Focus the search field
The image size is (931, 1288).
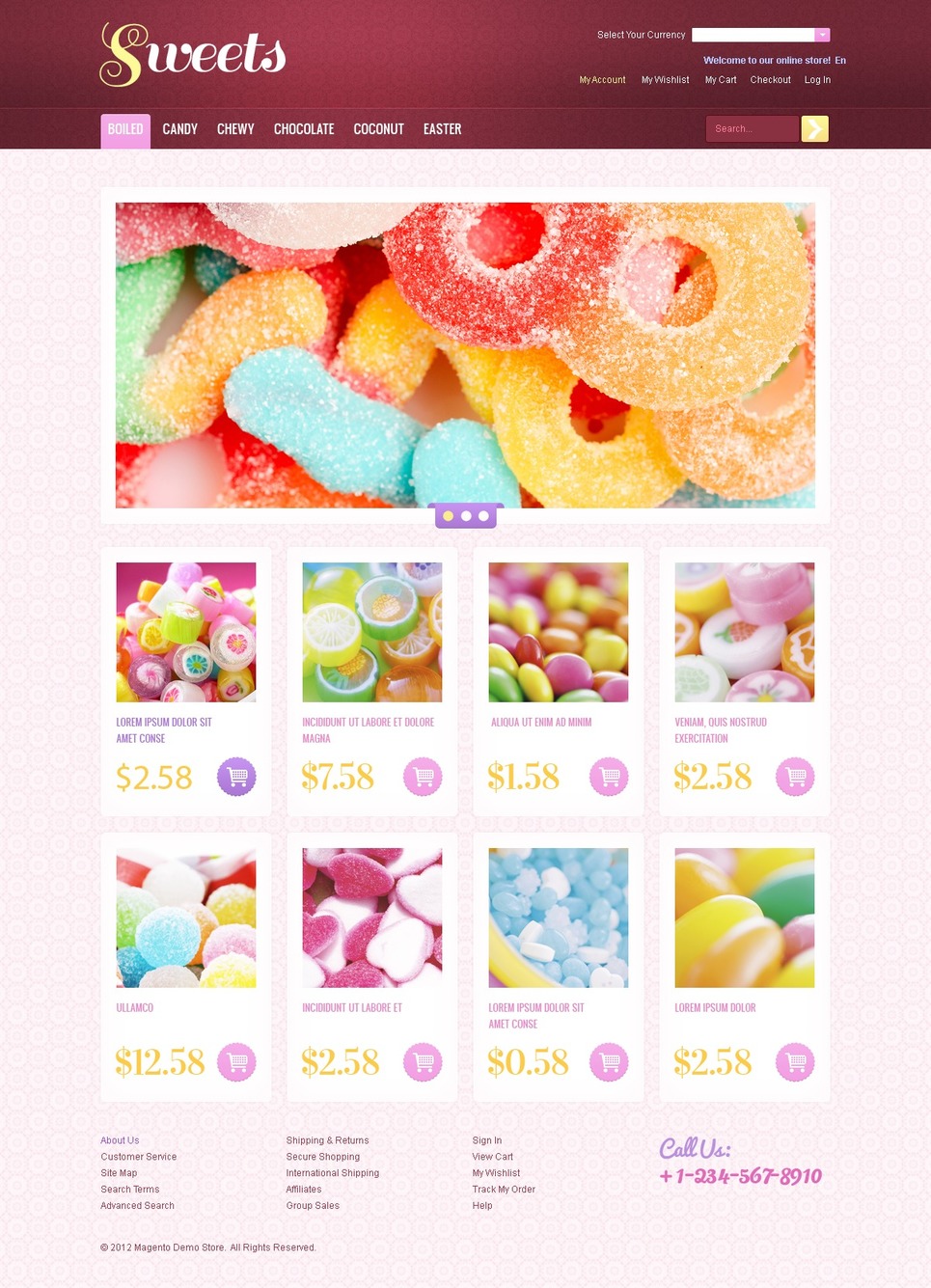click(752, 129)
